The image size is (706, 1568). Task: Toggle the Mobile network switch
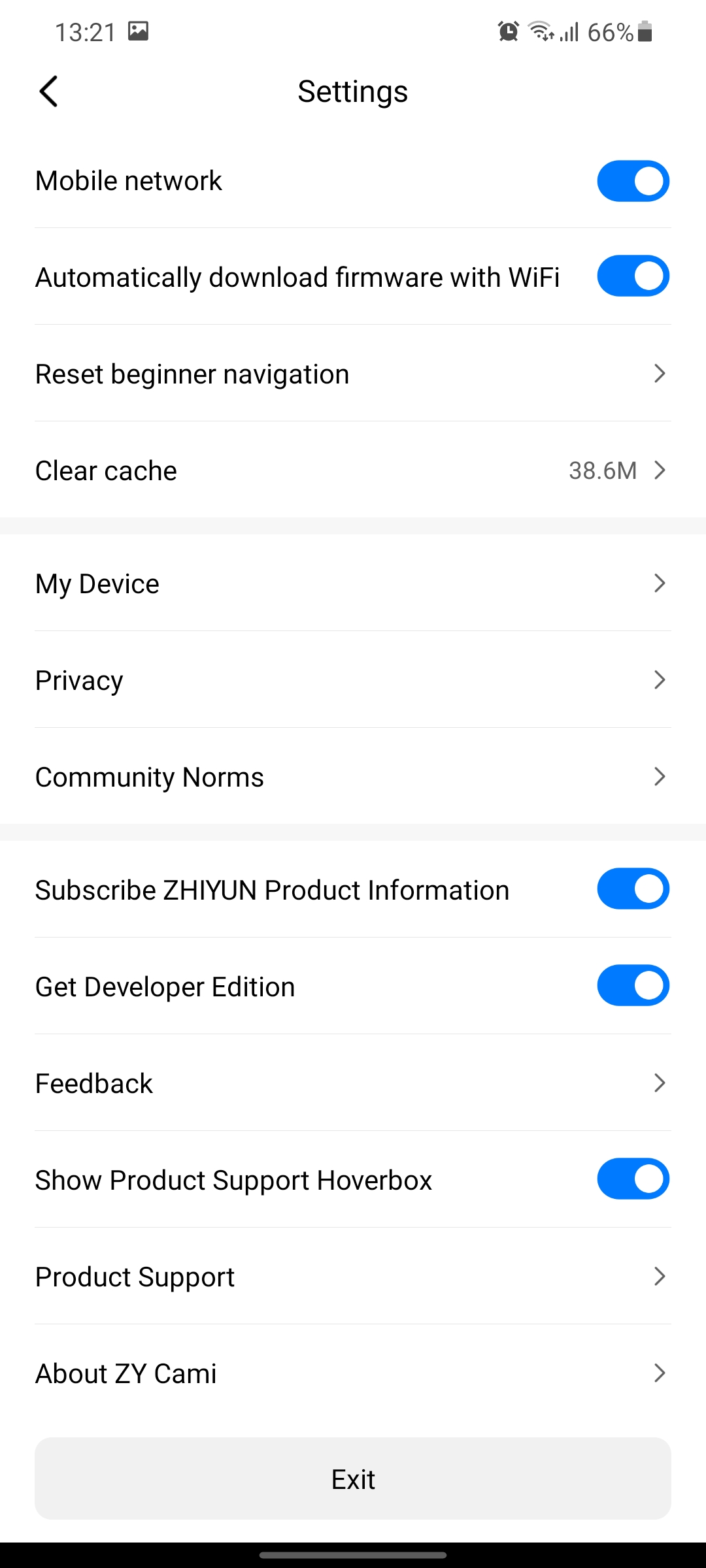click(x=632, y=181)
